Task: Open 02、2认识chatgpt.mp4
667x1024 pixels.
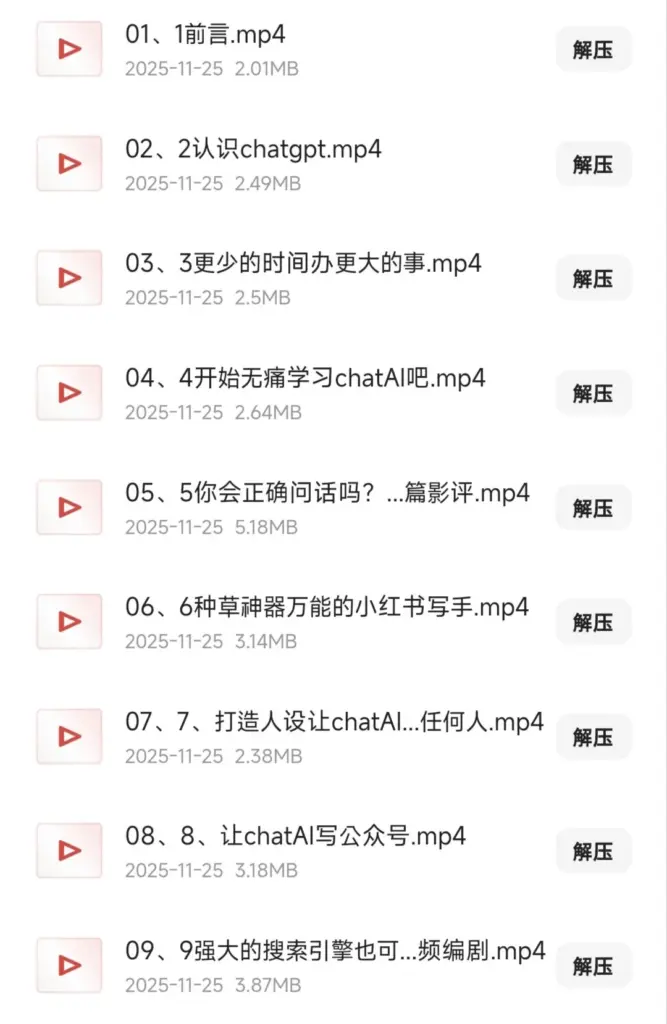Action: coord(253,150)
